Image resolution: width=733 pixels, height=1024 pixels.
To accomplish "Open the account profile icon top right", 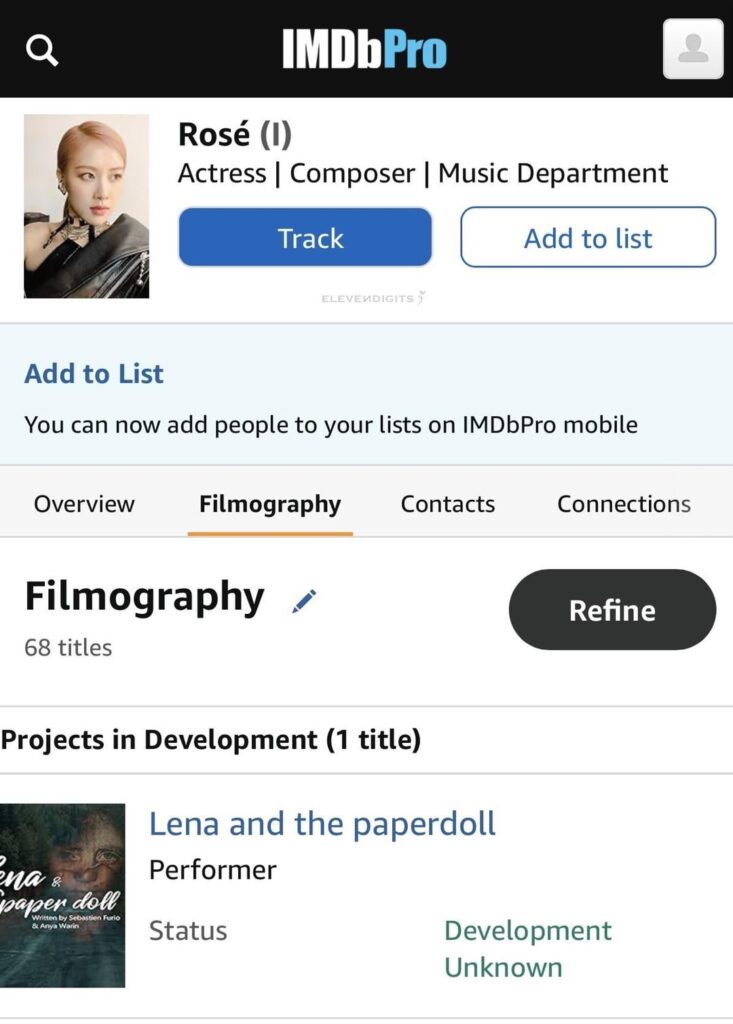I will [x=692, y=49].
